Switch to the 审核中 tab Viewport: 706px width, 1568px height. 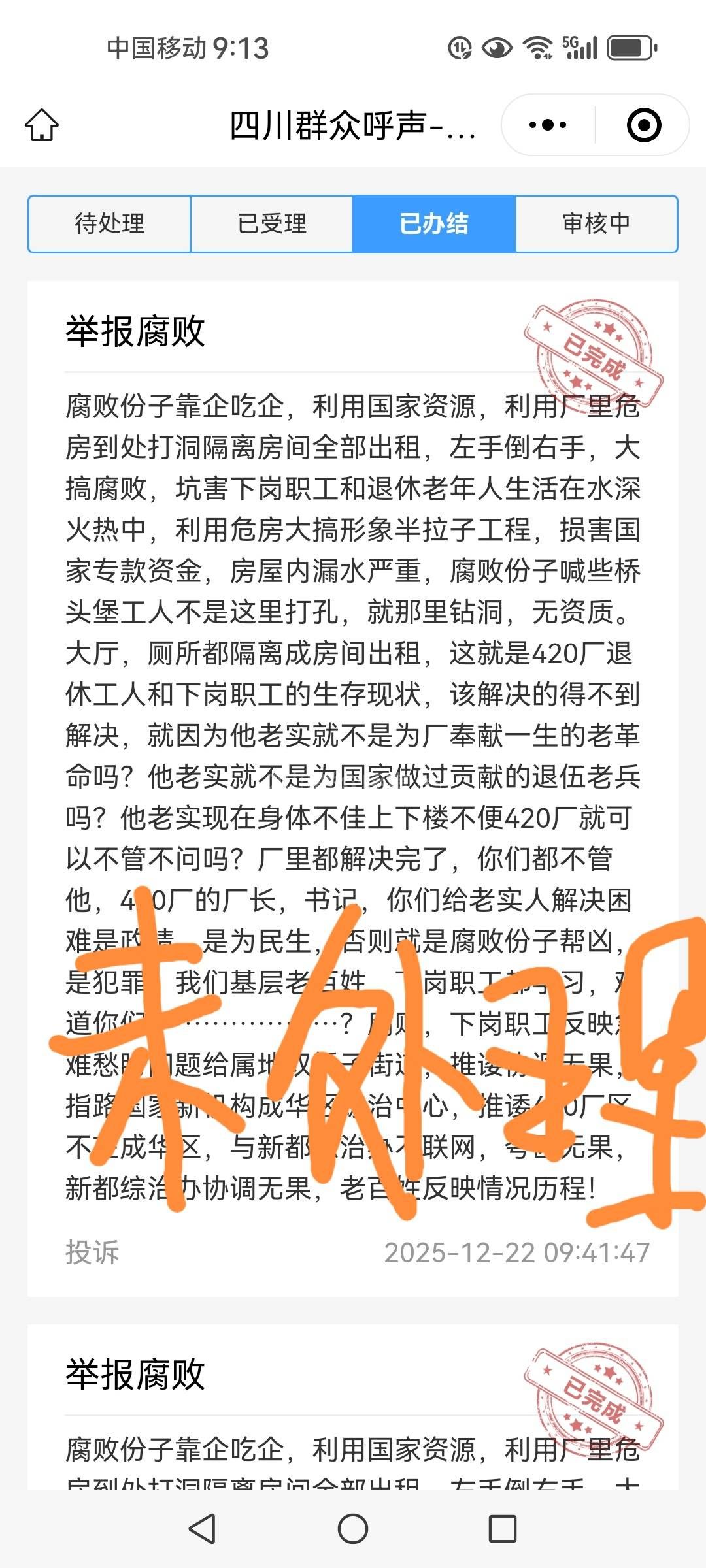(x=596, y=223)
